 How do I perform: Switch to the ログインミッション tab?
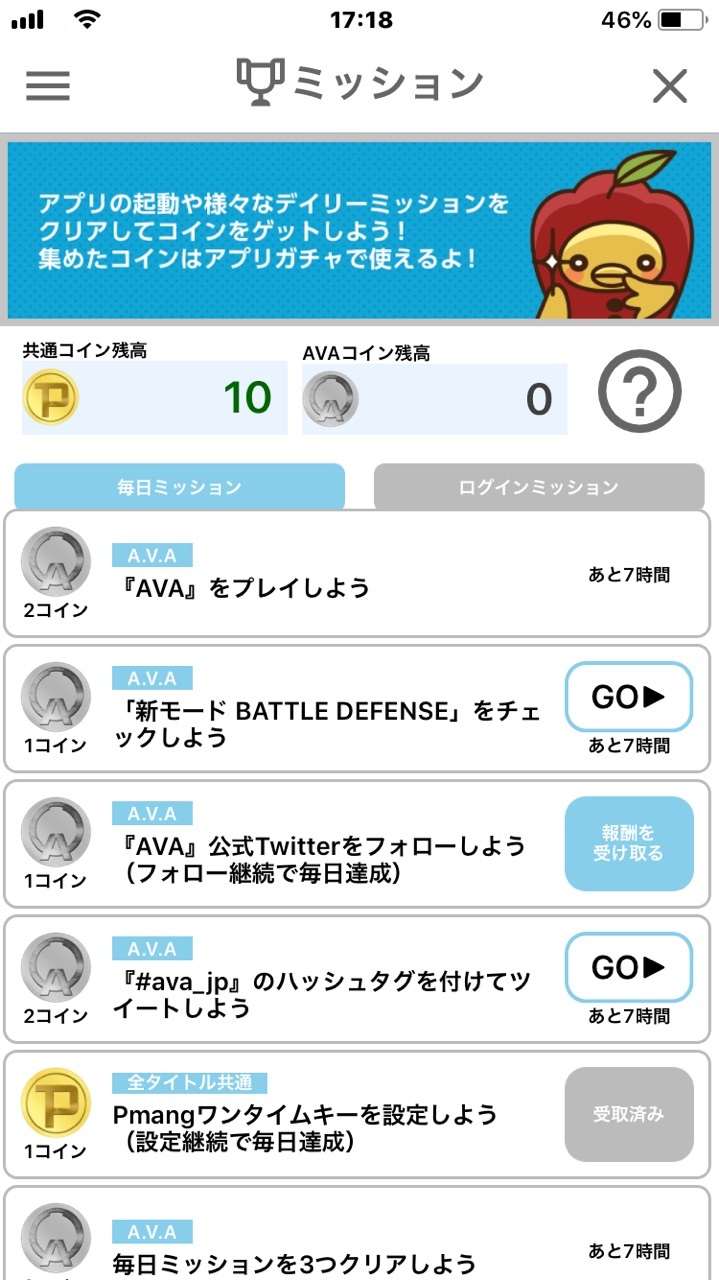click(538, 488)
